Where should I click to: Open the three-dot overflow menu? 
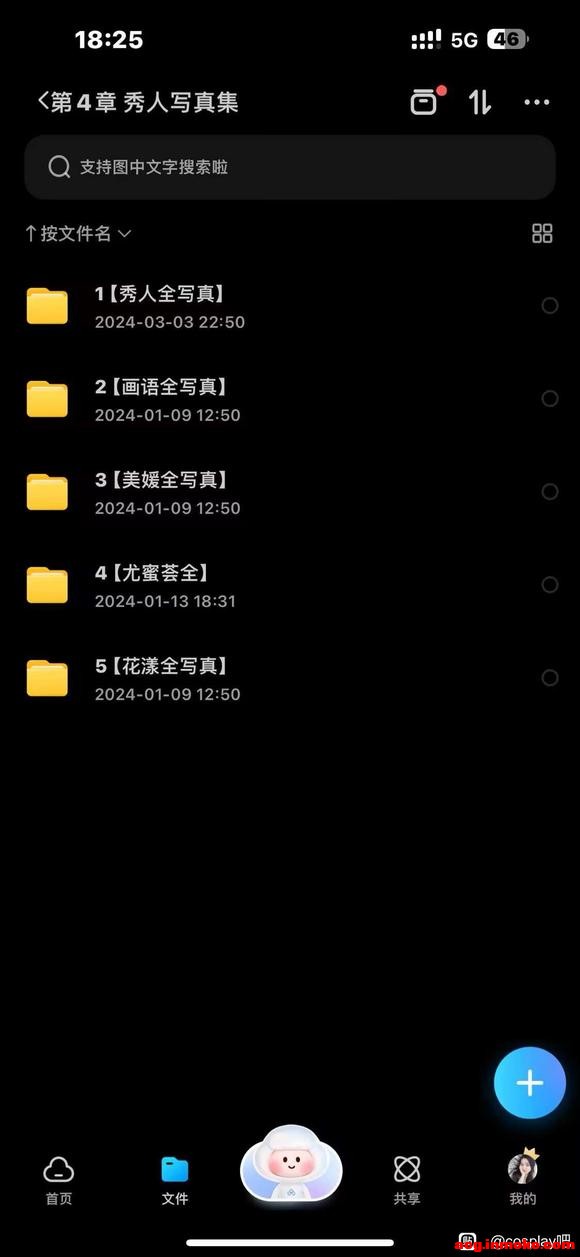coord(537,102)
